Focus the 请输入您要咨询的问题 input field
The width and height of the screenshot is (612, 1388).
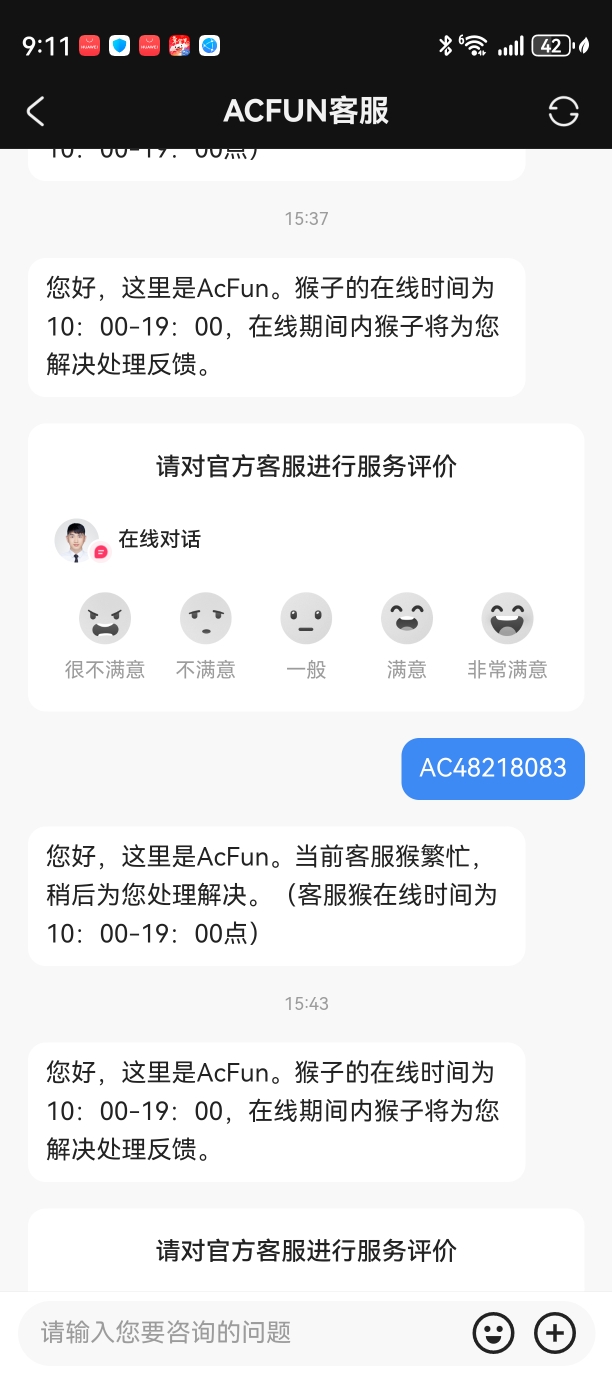[x=240, y=1332]
